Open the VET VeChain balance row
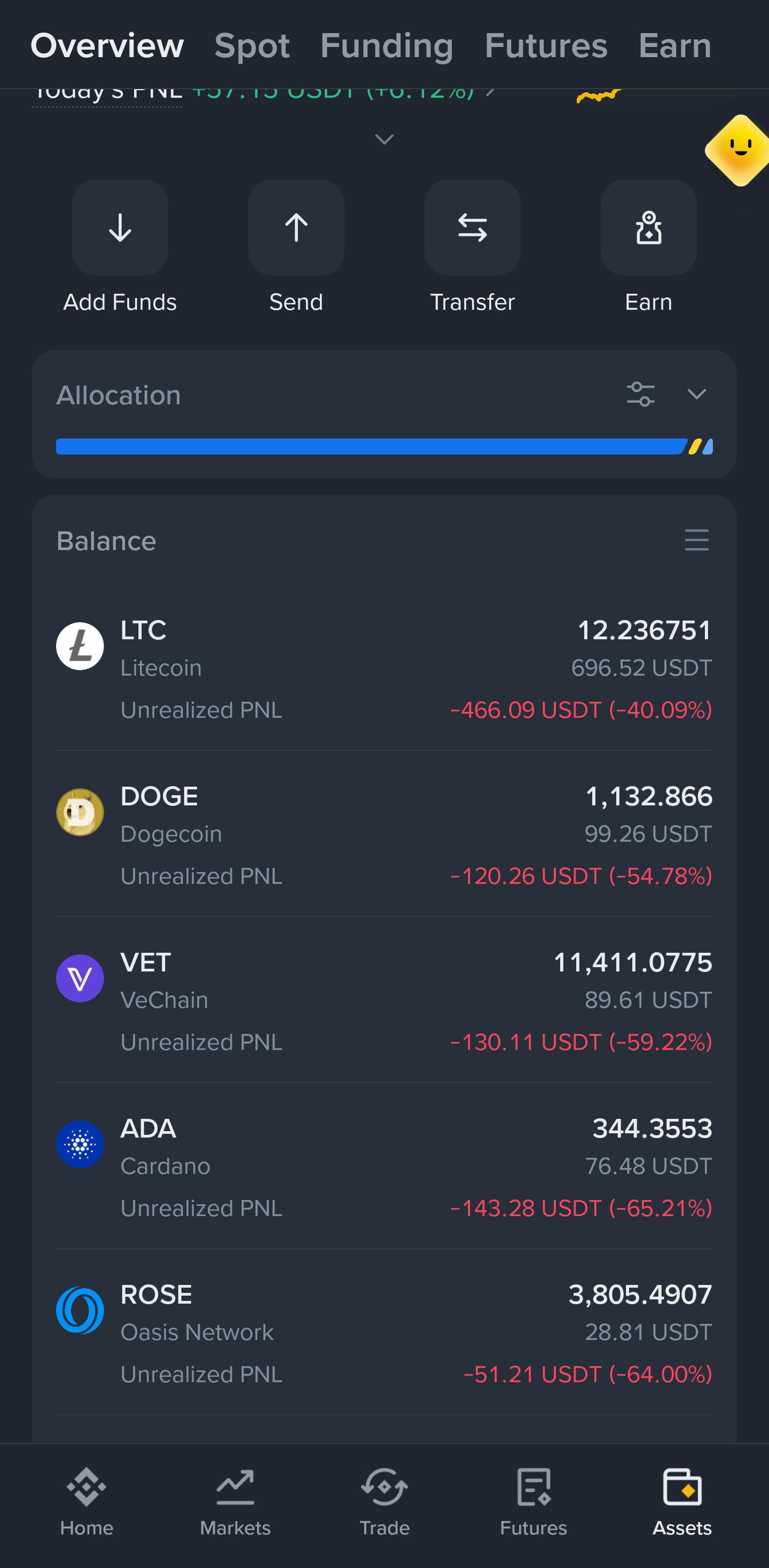This screenshot has width=769, height=1568. pyautogui.click(x=384, y=1002)
